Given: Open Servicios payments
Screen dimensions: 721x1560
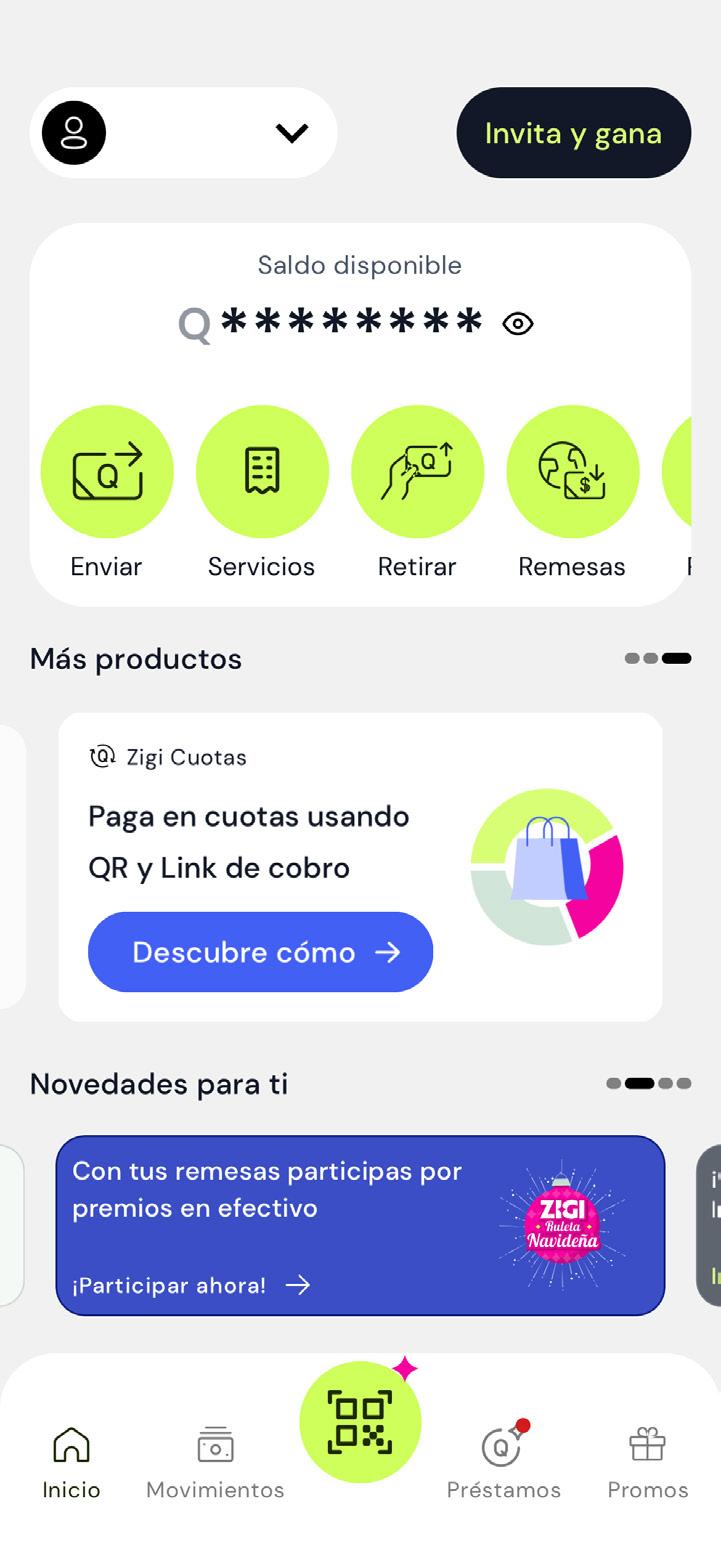Looking at the screenshot, I should point(261,472).
